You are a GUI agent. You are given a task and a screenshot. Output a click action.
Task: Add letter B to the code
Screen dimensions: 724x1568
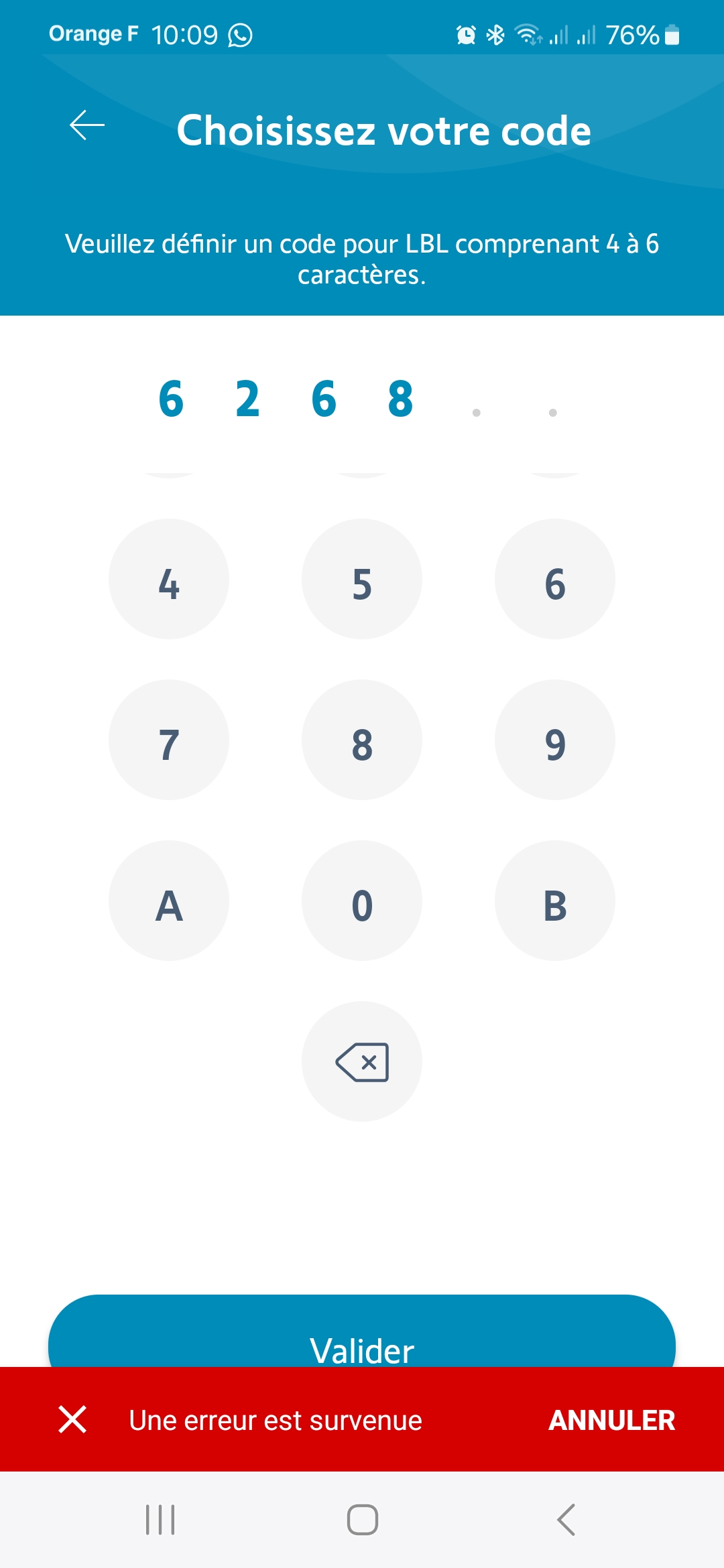click(554, 901)
